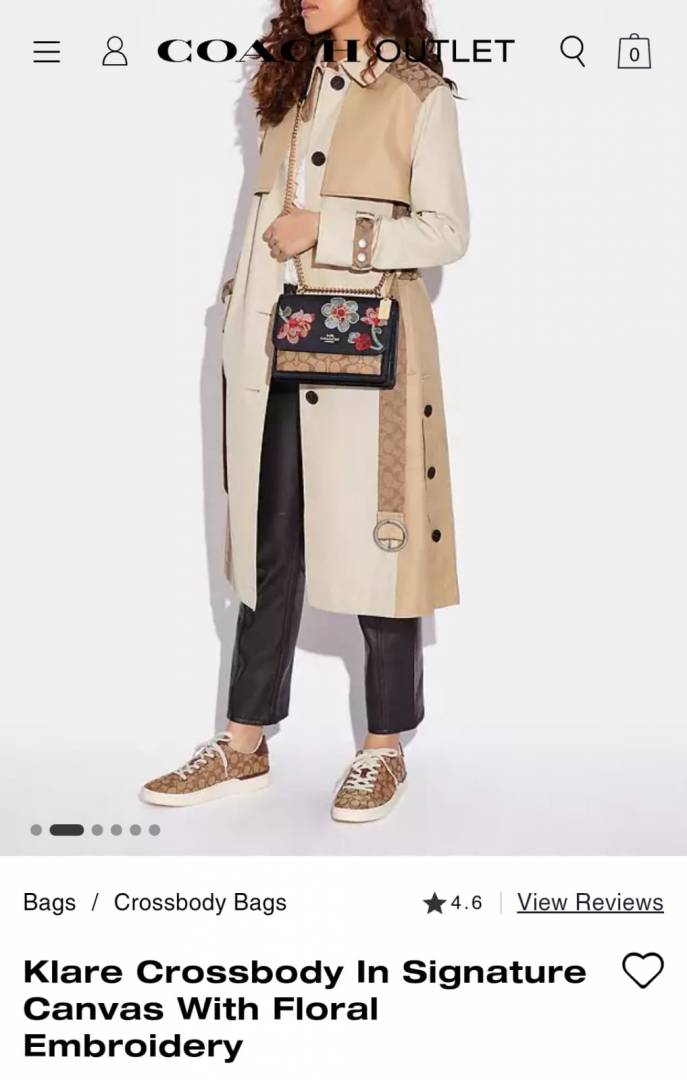Go to the Coach Outlet homepage
The height and width of the screenshot is (1080, 687).
(335, 51)
